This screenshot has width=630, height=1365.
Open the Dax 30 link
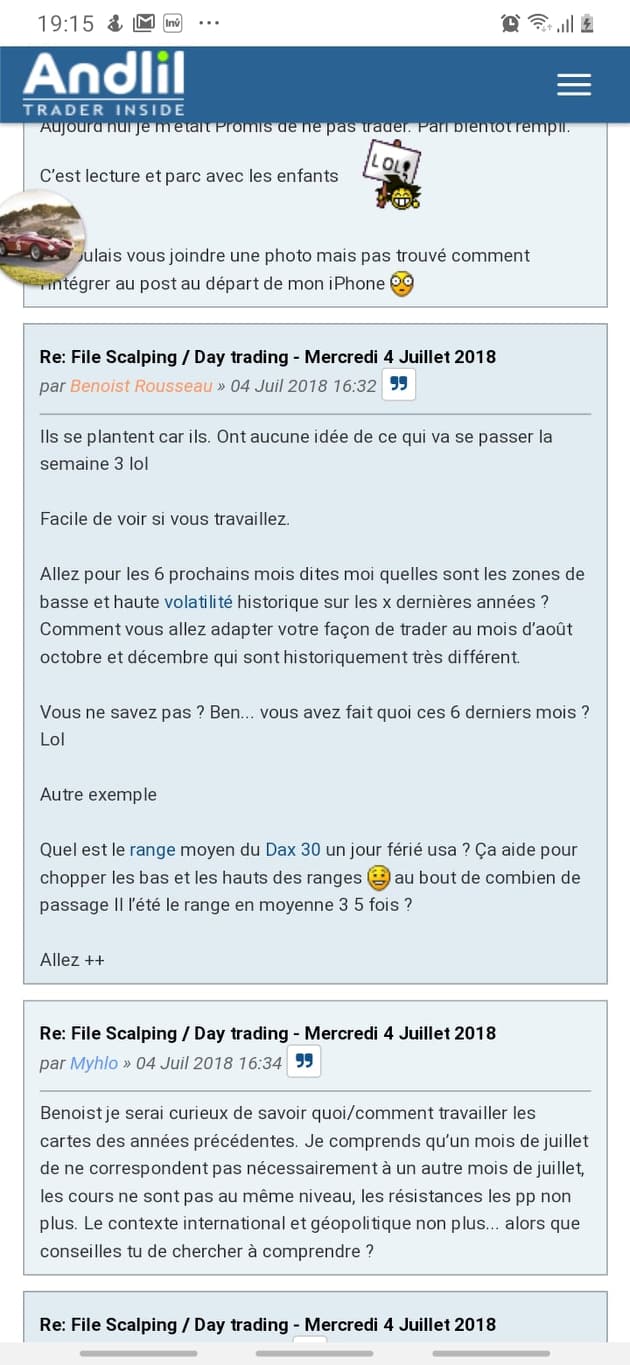[293, 850]
